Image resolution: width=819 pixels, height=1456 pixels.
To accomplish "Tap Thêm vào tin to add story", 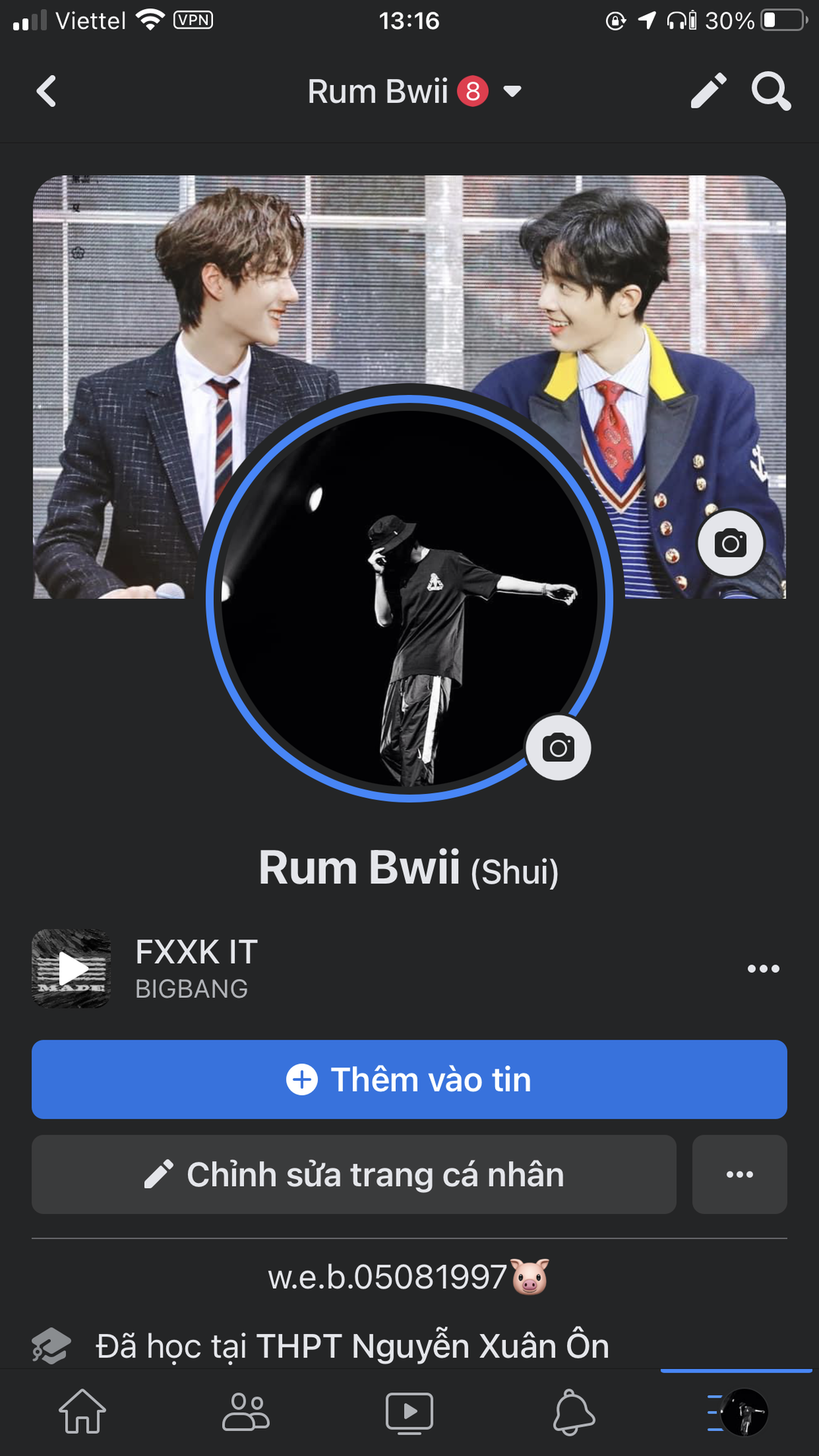I will tap(409, 1079).
